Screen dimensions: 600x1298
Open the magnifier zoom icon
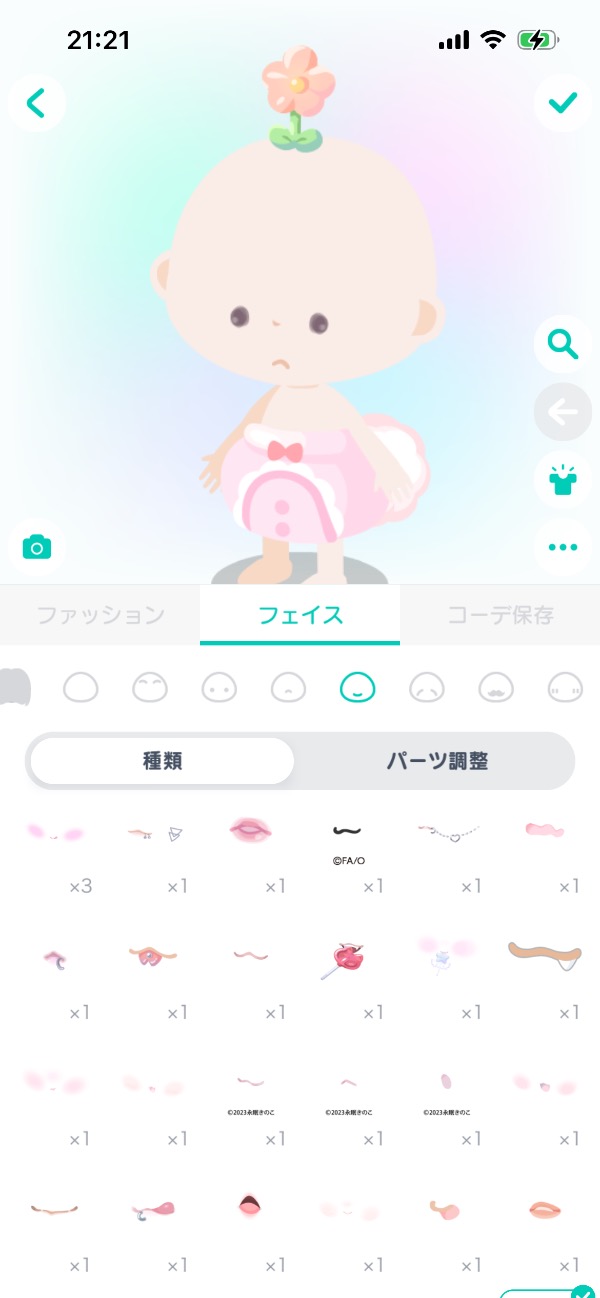pyautogui.click(x=563, y=344)
